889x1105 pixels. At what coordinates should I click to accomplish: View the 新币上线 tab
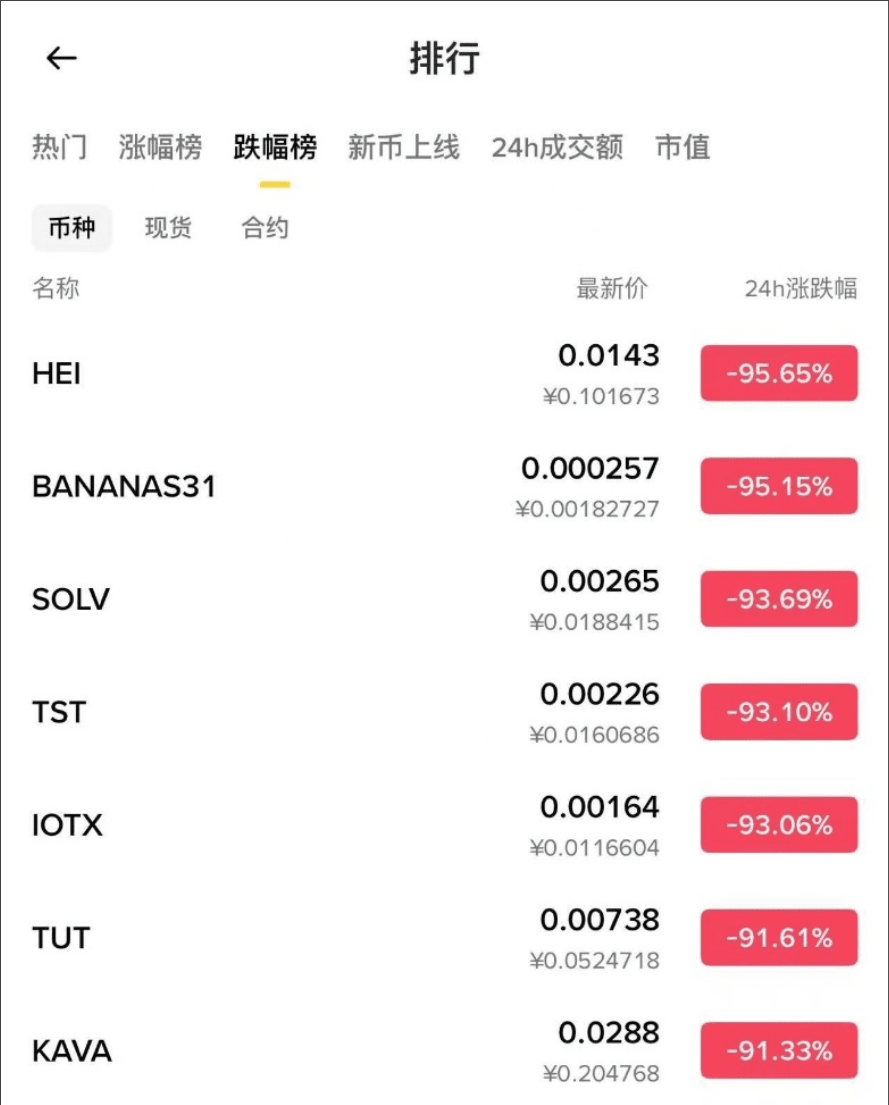click(404, 148)
